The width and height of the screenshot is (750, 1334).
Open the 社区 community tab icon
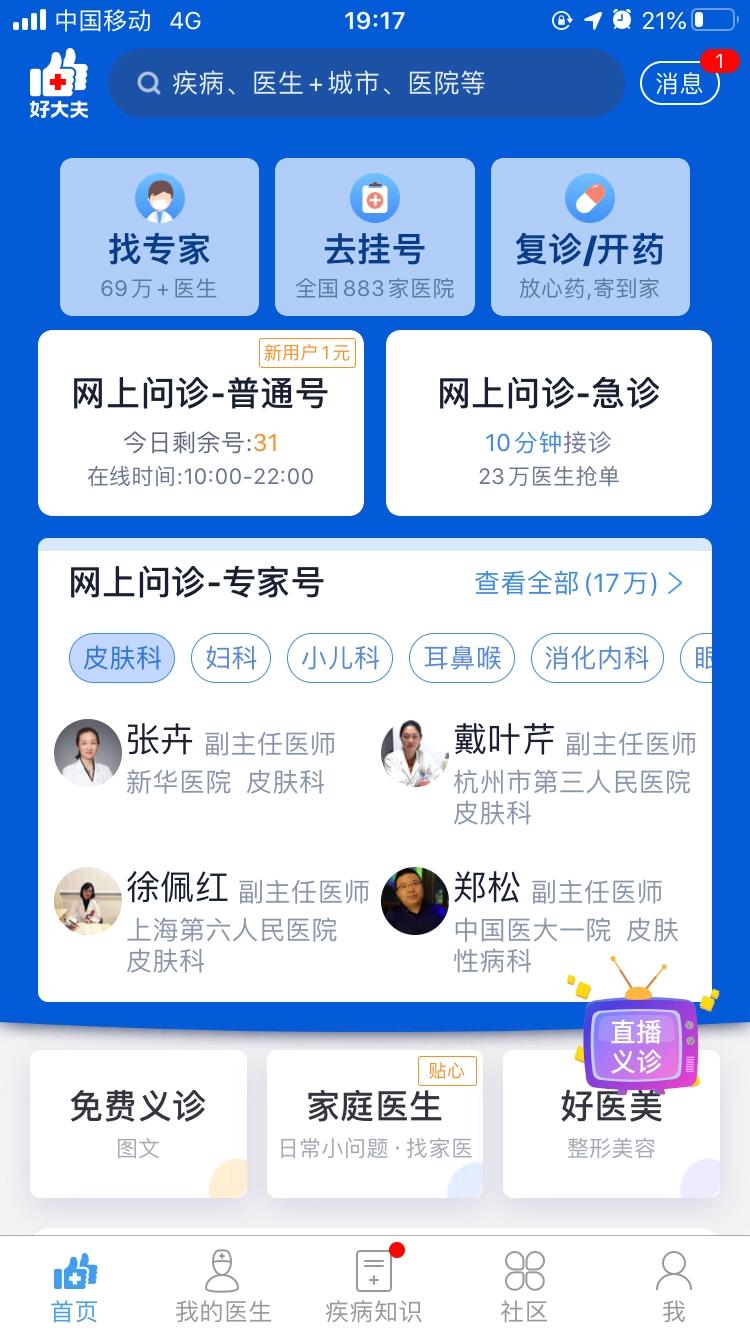coord(524,1270)
